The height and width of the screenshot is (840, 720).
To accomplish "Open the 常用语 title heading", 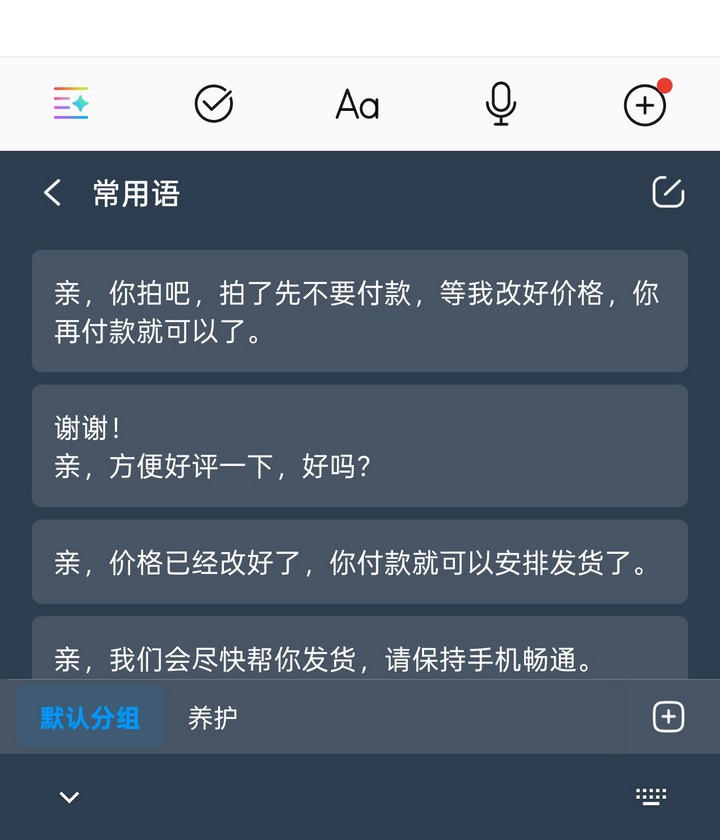I will click(x=137, y=193).
